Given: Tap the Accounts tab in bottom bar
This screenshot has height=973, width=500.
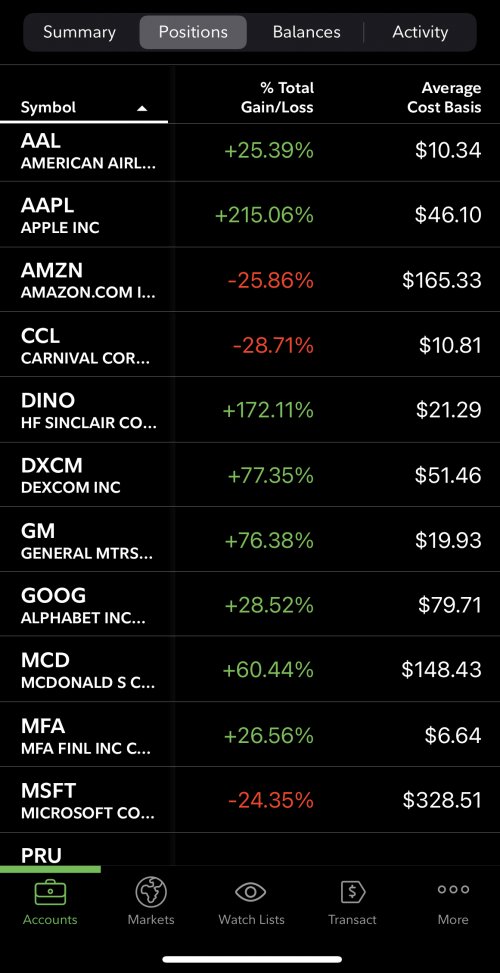Looking at the screenshot, I should coord(50,902).
